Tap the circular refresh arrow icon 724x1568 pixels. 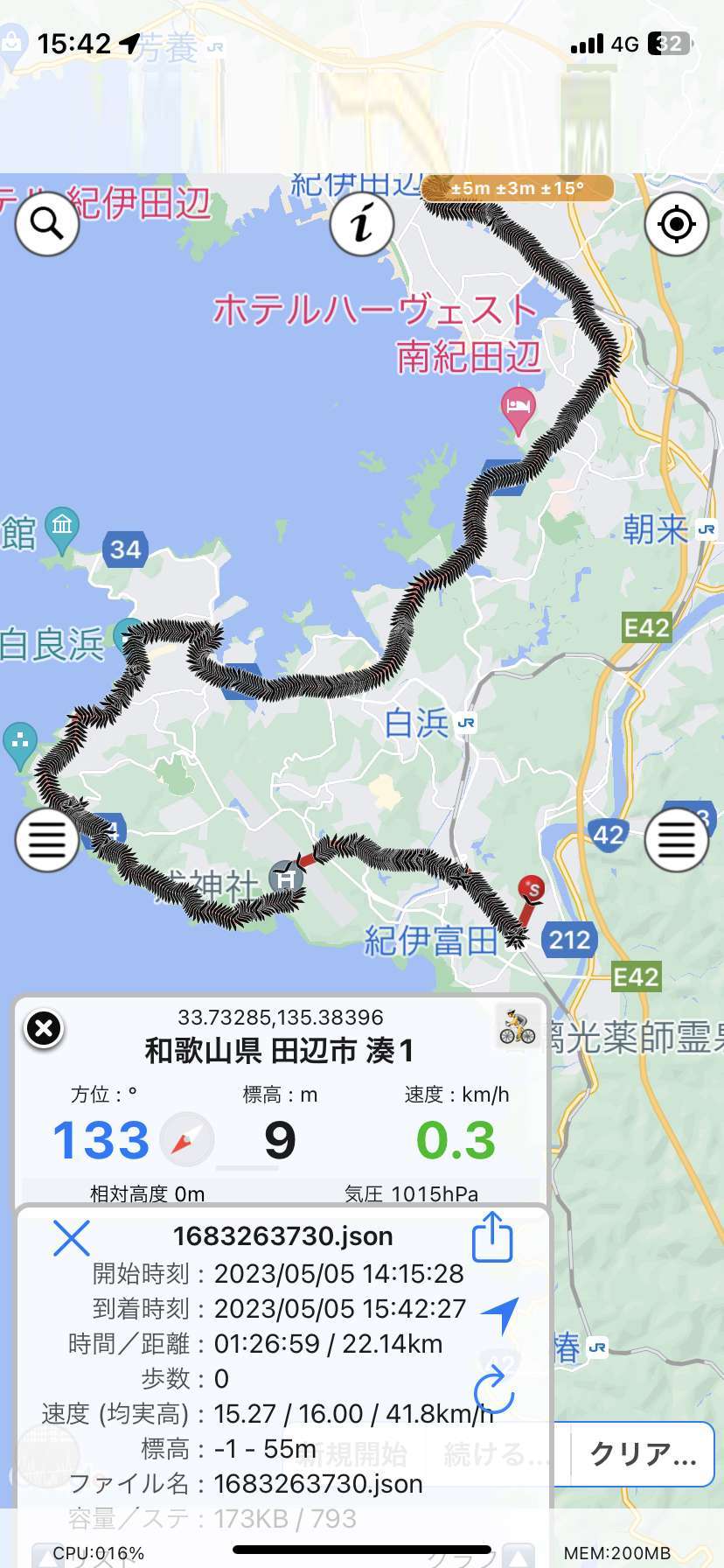click(x=492, y=1392)
